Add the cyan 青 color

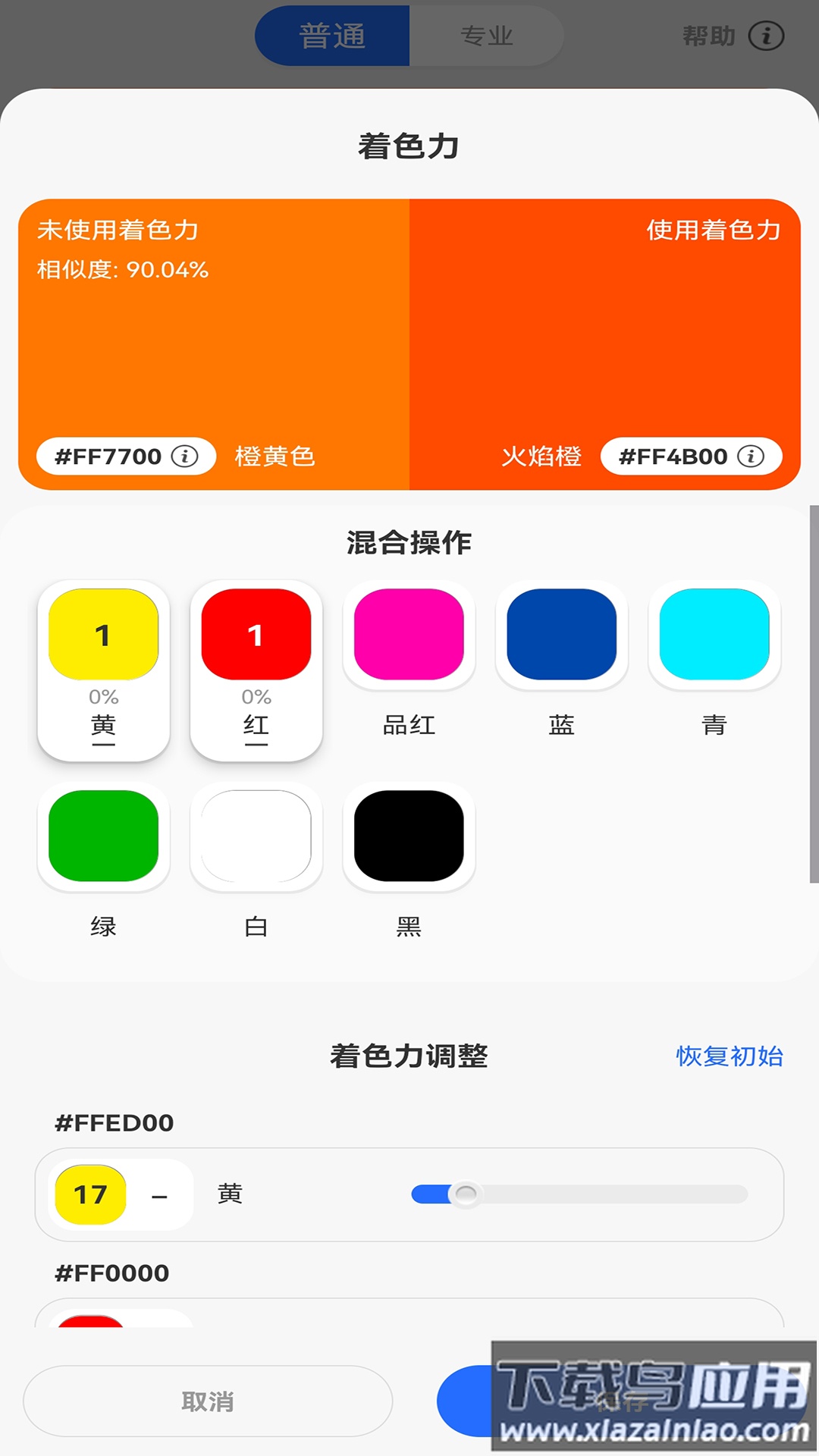coord(714,634)
